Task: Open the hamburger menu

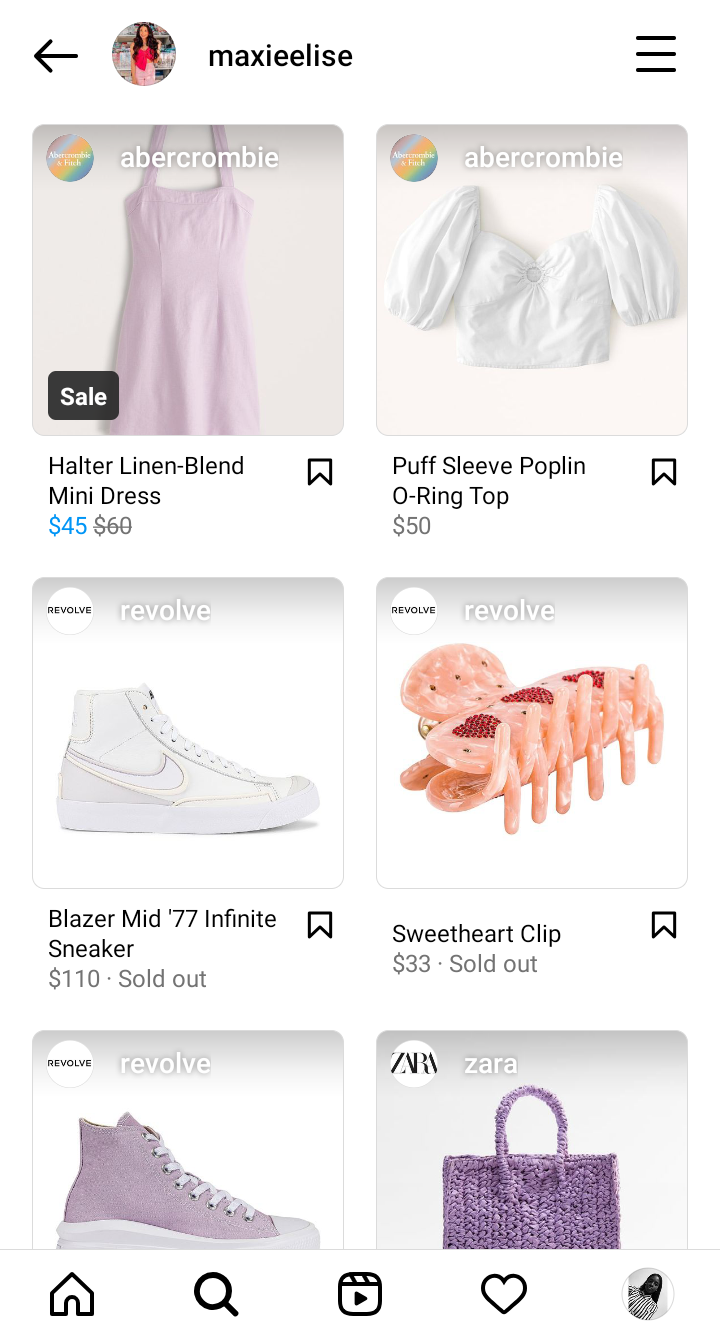Action: [656, 54]
